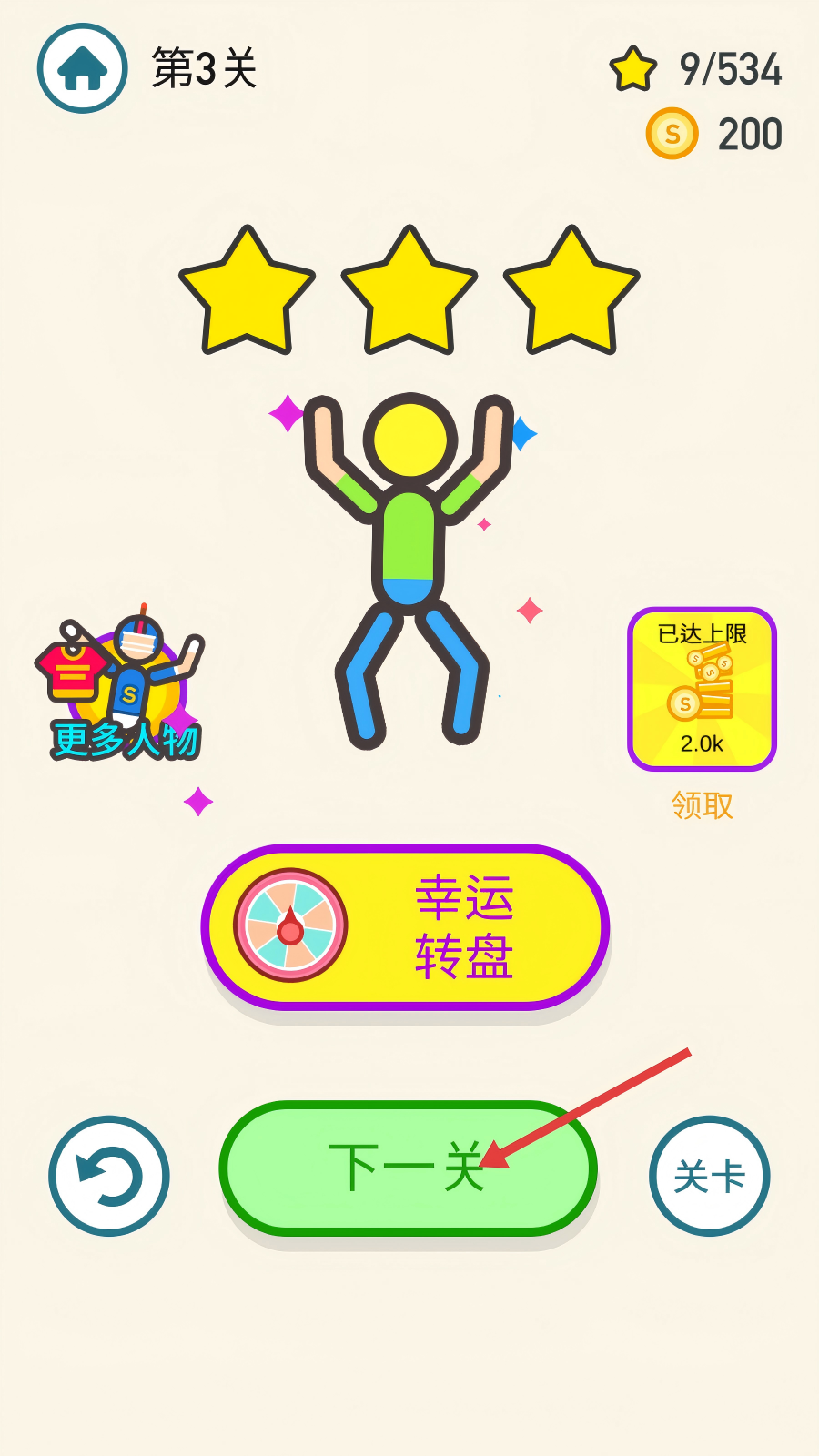Viewport: 819px width, 1456px height.
Task: Tap the 领取 claim link
Action: pyautogui.click(x=702, y=805)
